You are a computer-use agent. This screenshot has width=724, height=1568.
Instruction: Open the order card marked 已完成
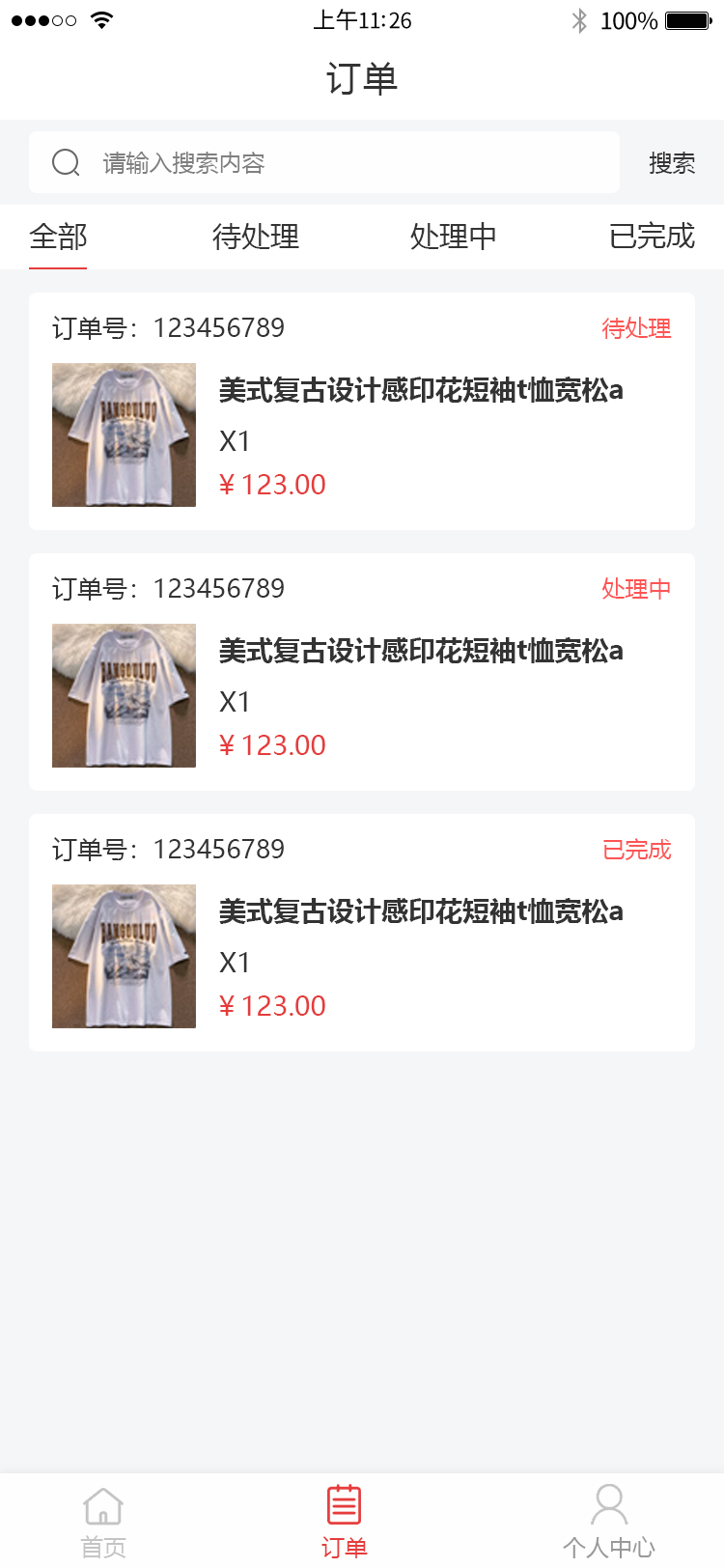point(362,933)
